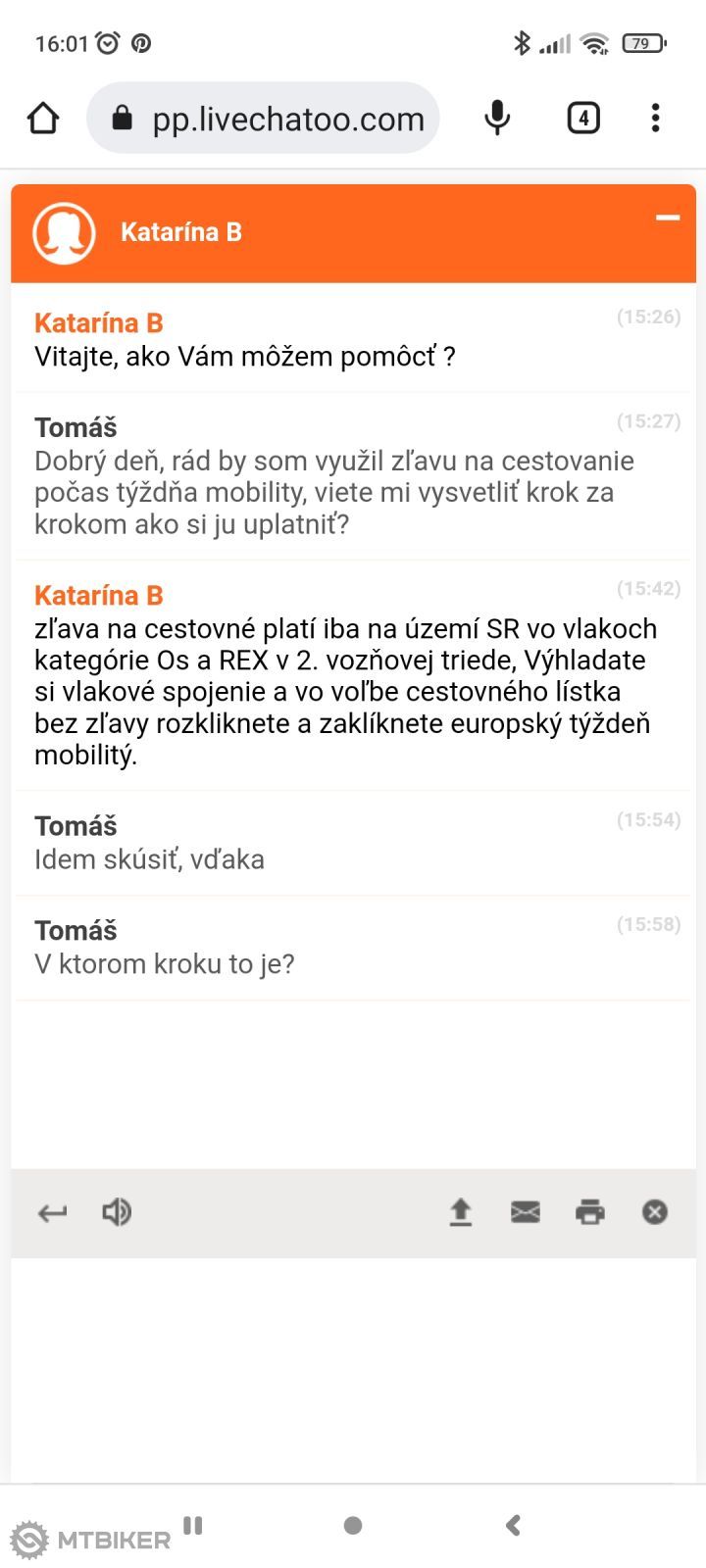Tap the Android back navigation arrow
The width and height of the screenshot is (706, 1568).
(x=512, y=1525)
